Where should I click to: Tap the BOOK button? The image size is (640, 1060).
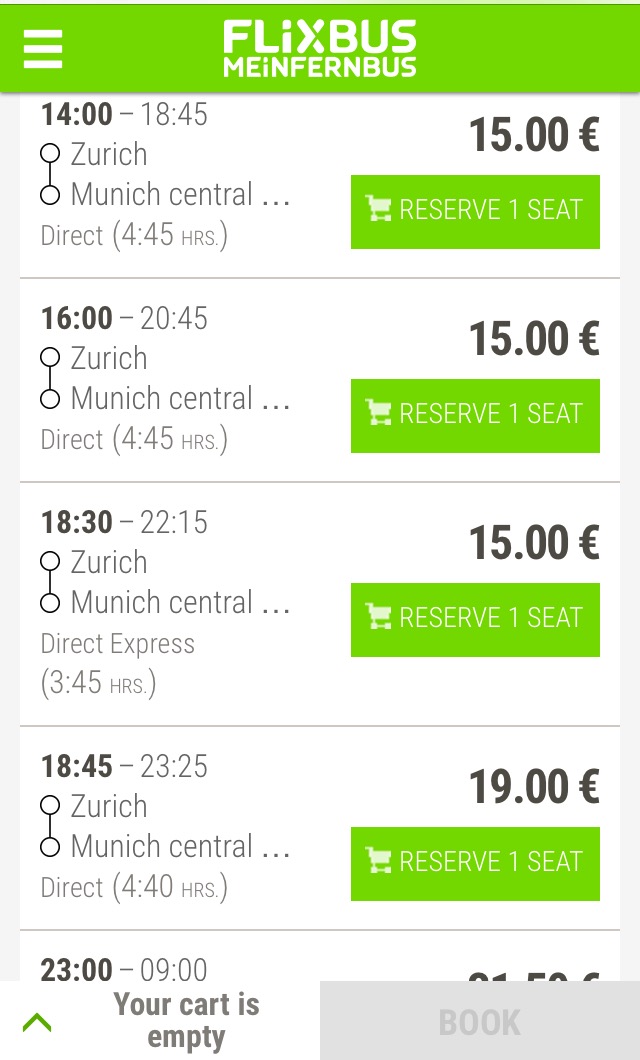[x=480, y=1021]
